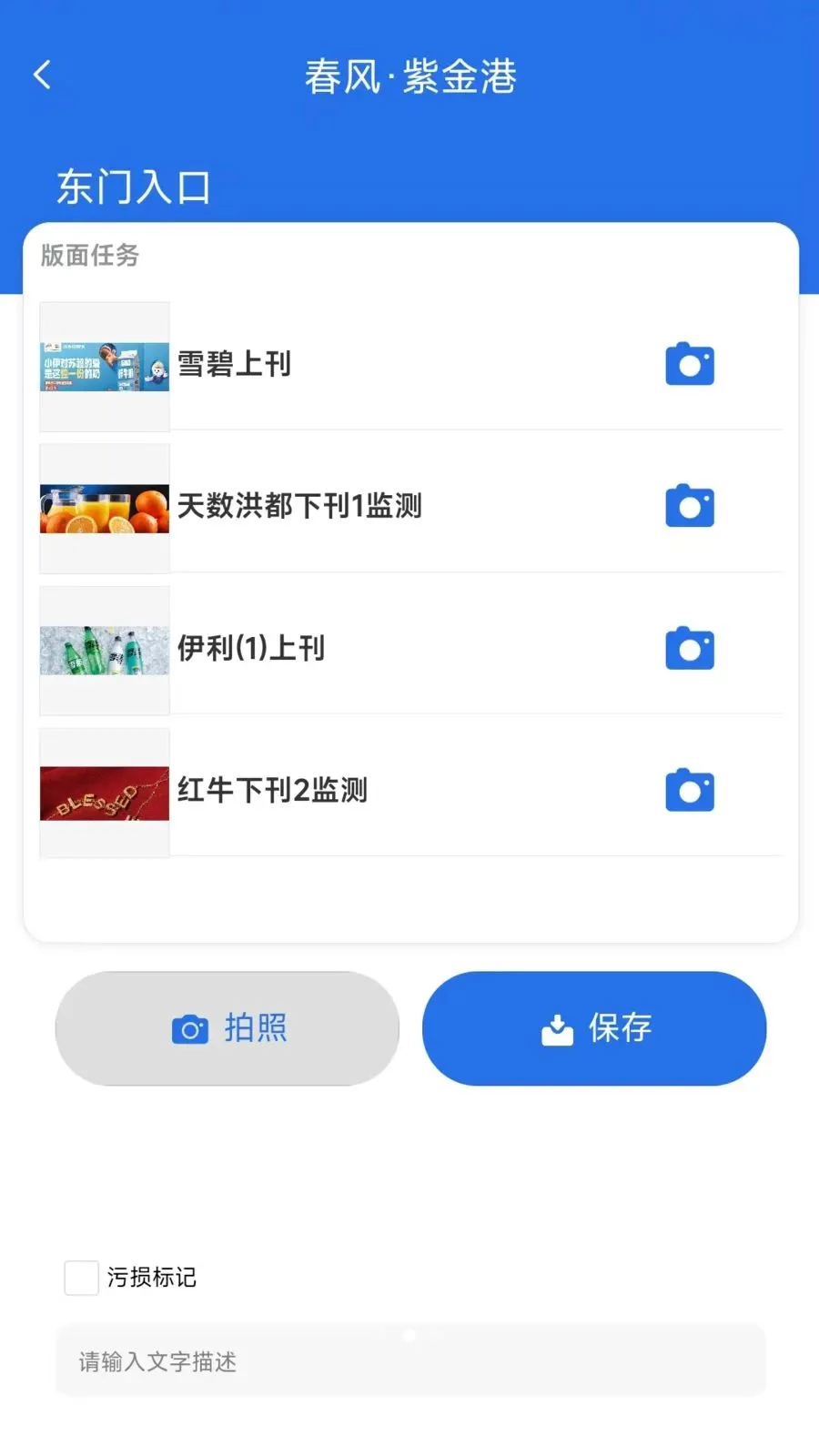The image size is (819, 1456).
Task: Tap the camera icon for 雪碧上刊
Action: tap(690, 364)
